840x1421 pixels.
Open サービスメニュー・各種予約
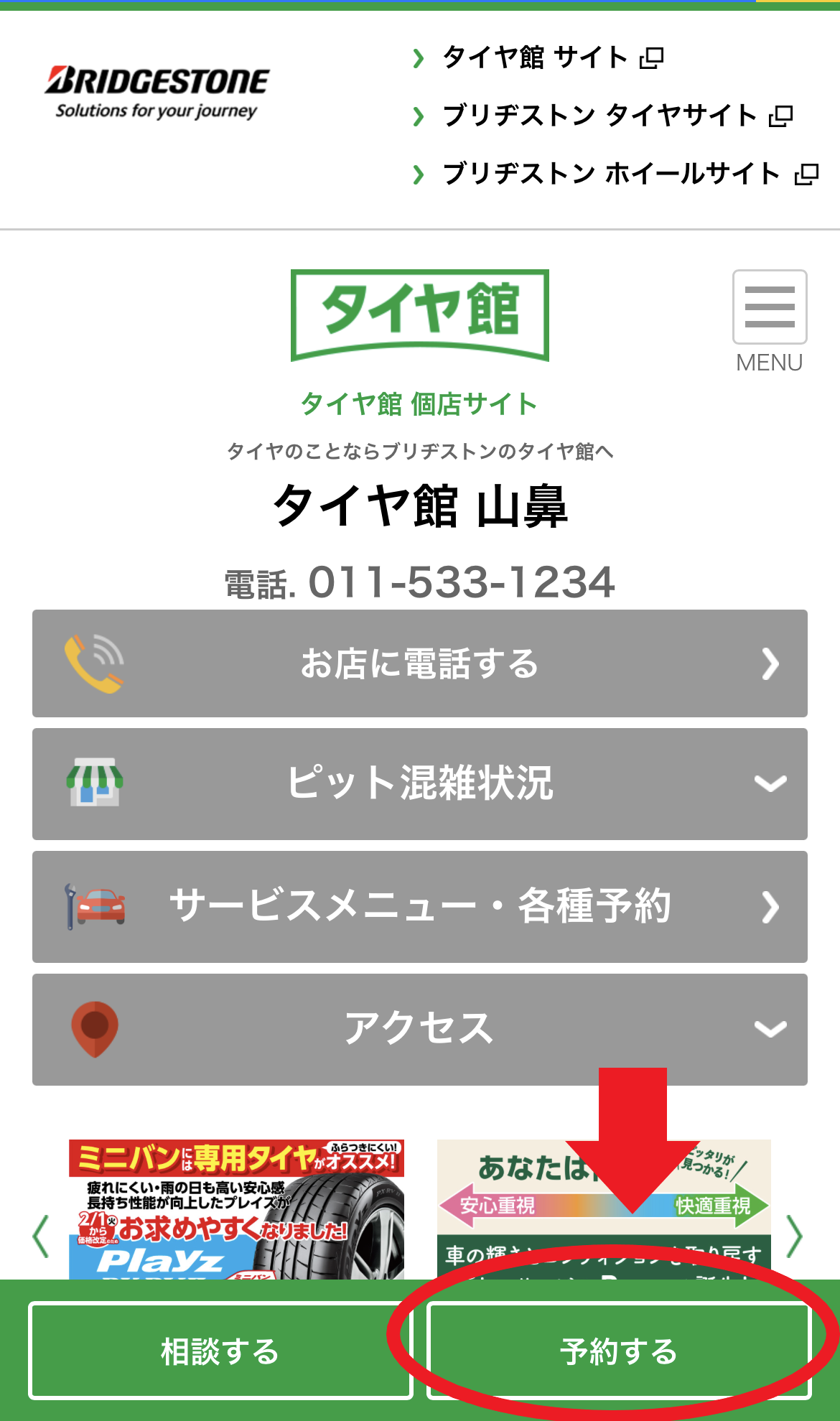(419, 906)
